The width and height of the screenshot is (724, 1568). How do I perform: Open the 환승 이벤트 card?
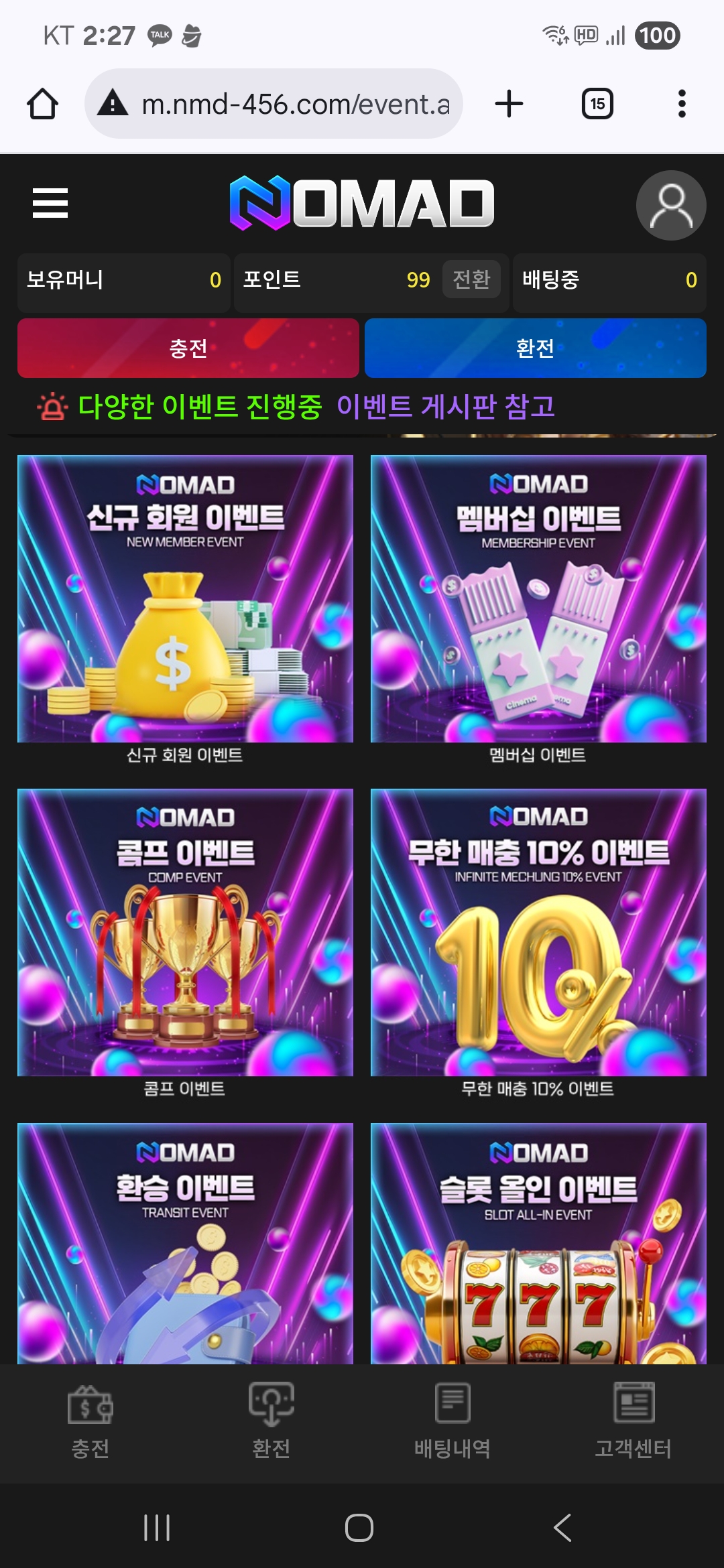(x=185, y=1243)
